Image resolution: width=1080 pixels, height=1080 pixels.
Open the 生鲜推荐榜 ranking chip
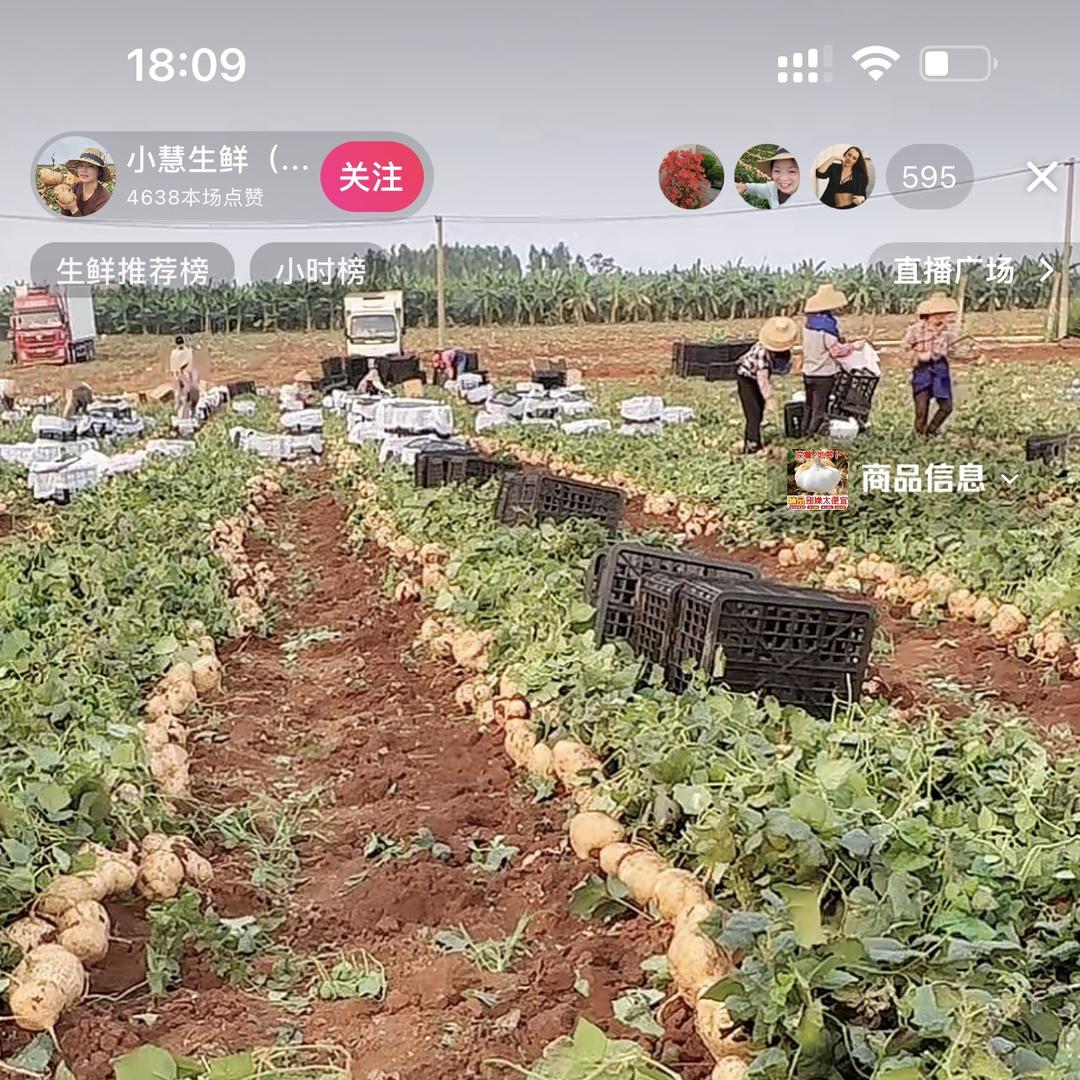coord(132,271)
